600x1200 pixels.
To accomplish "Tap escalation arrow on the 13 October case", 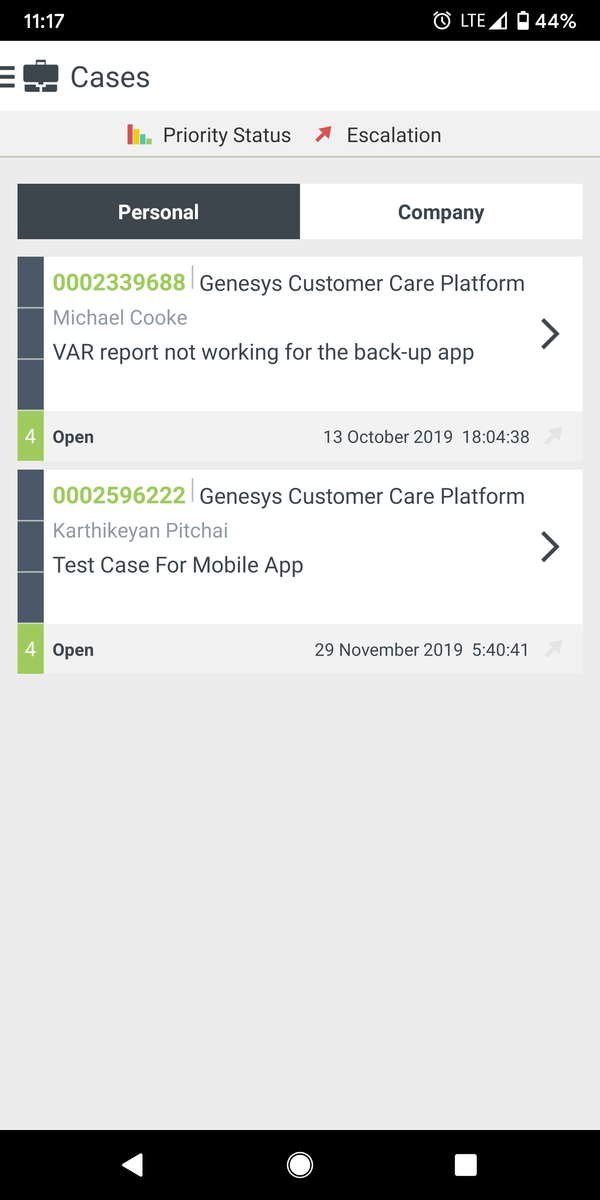I will pos(553,436).
